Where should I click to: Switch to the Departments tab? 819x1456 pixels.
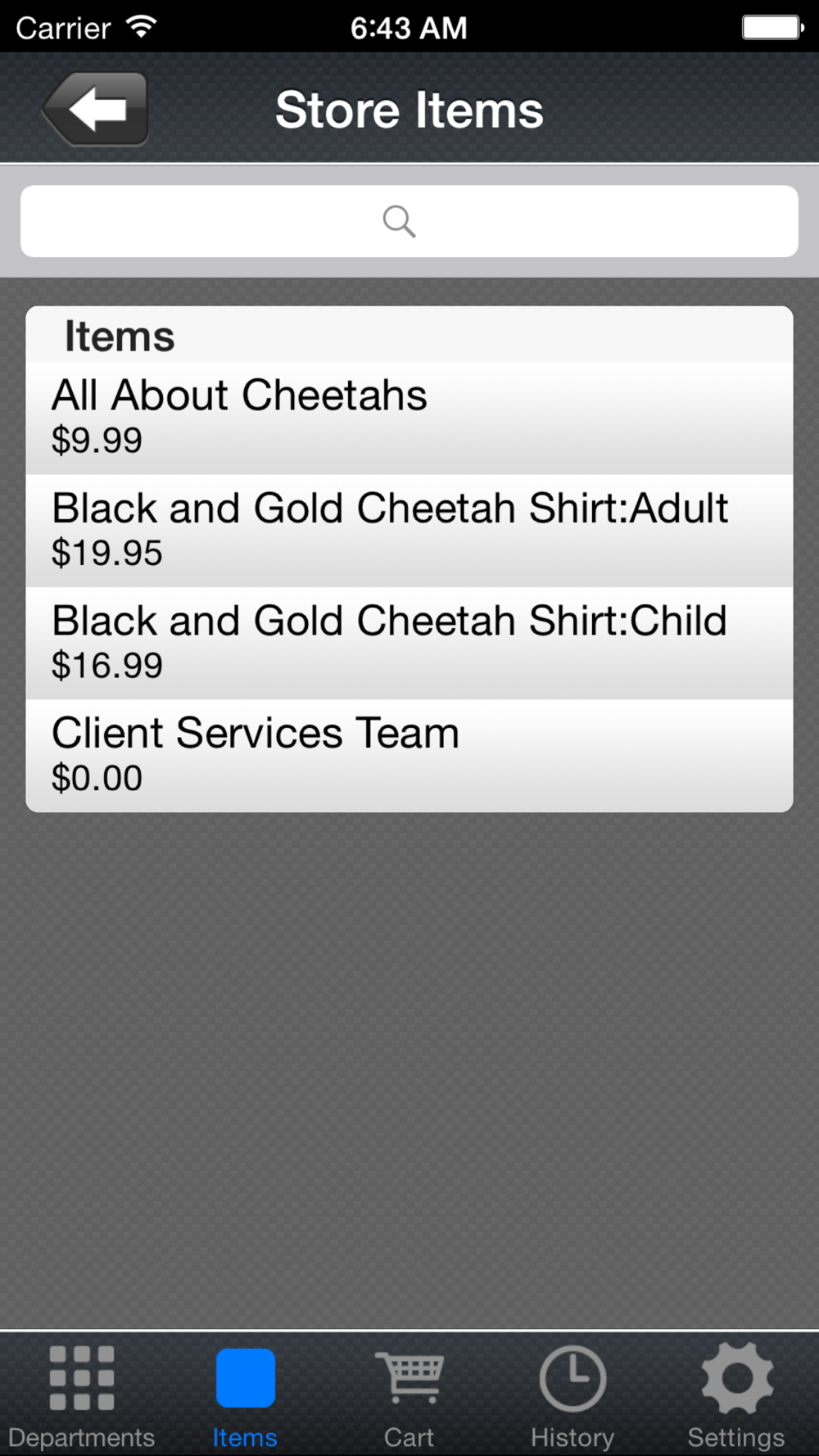(x=82, y=1395)
